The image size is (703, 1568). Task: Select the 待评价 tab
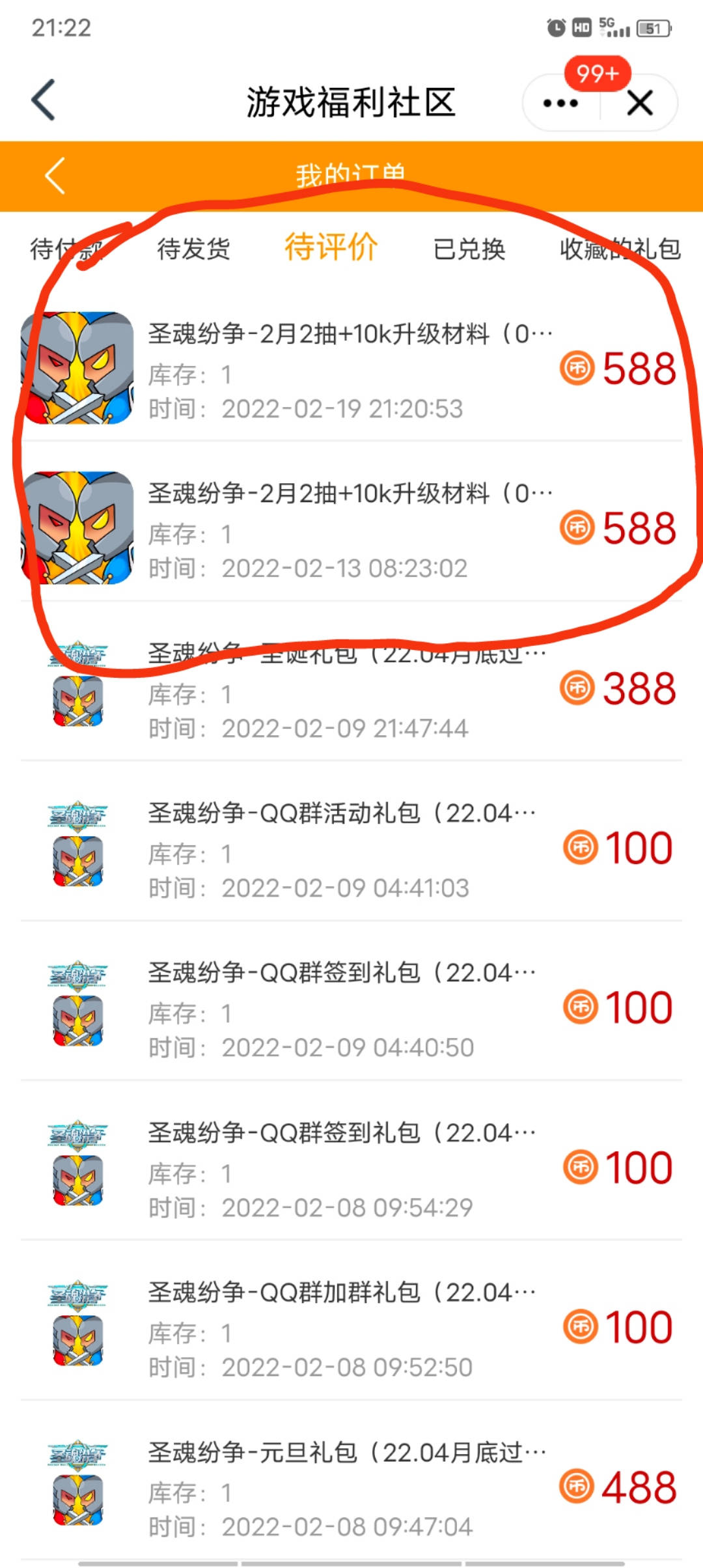pos(331,247)
